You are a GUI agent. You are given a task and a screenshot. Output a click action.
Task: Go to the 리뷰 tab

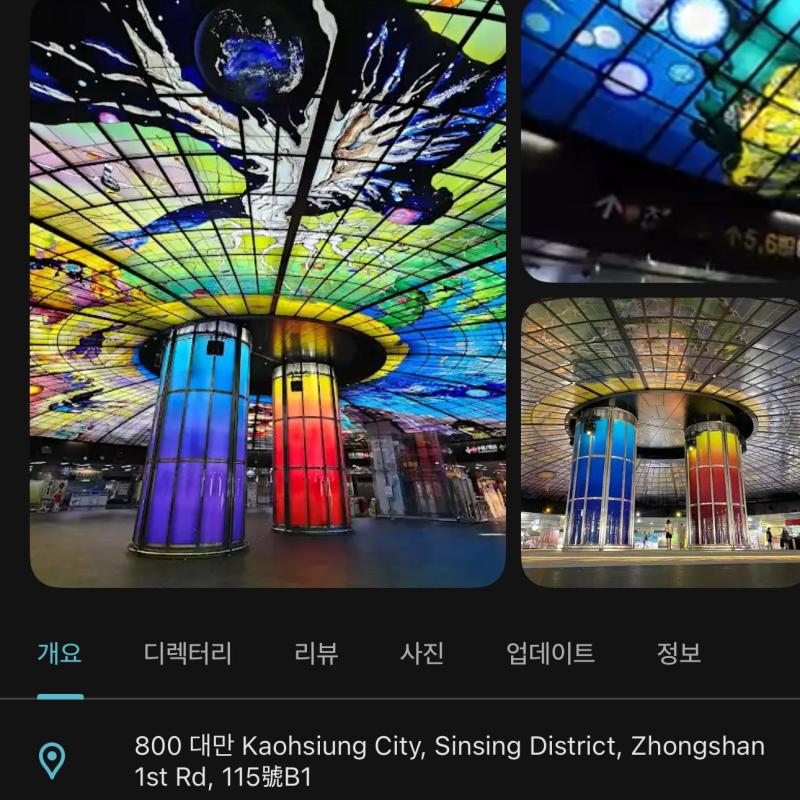click(316, 654)
